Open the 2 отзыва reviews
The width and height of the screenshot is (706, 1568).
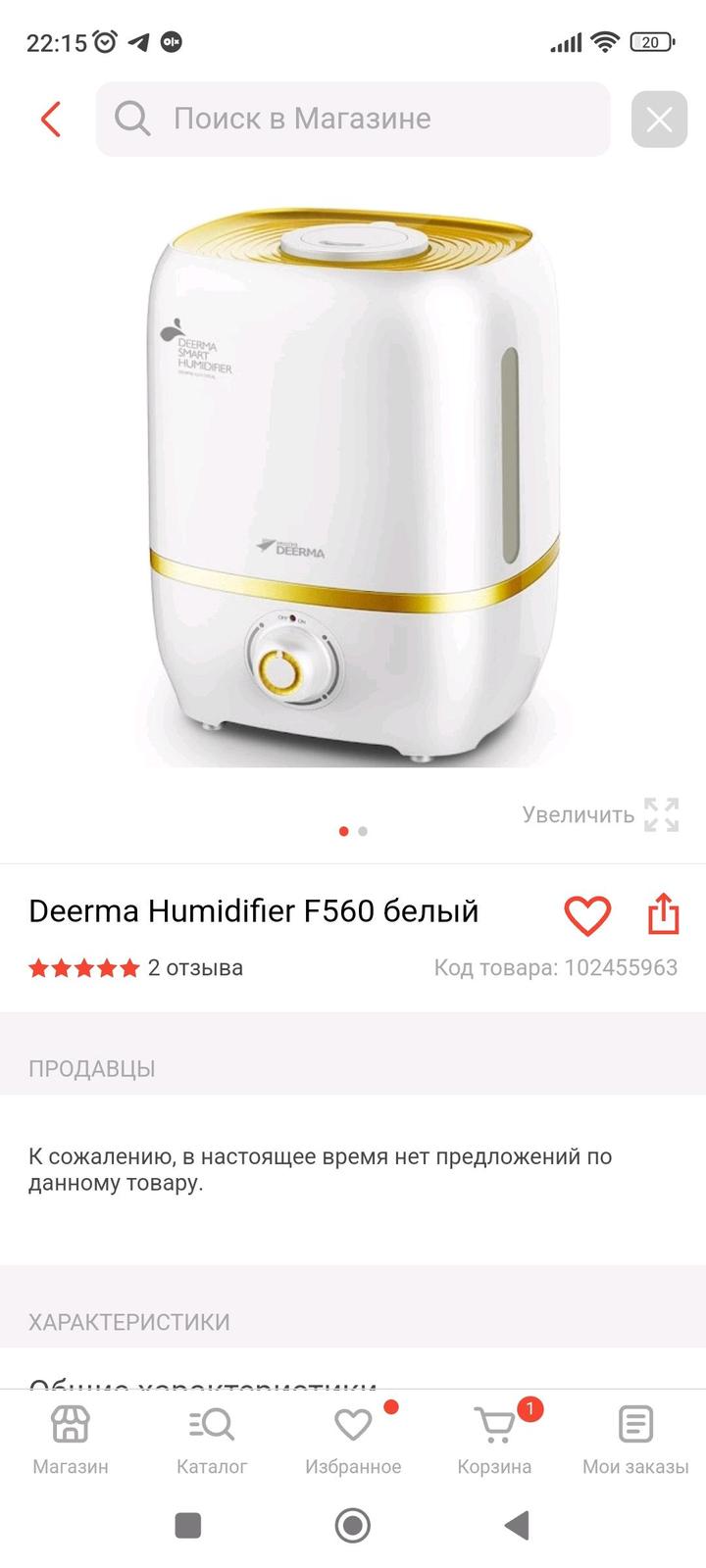pyautogui.click(x=194, y=968)
